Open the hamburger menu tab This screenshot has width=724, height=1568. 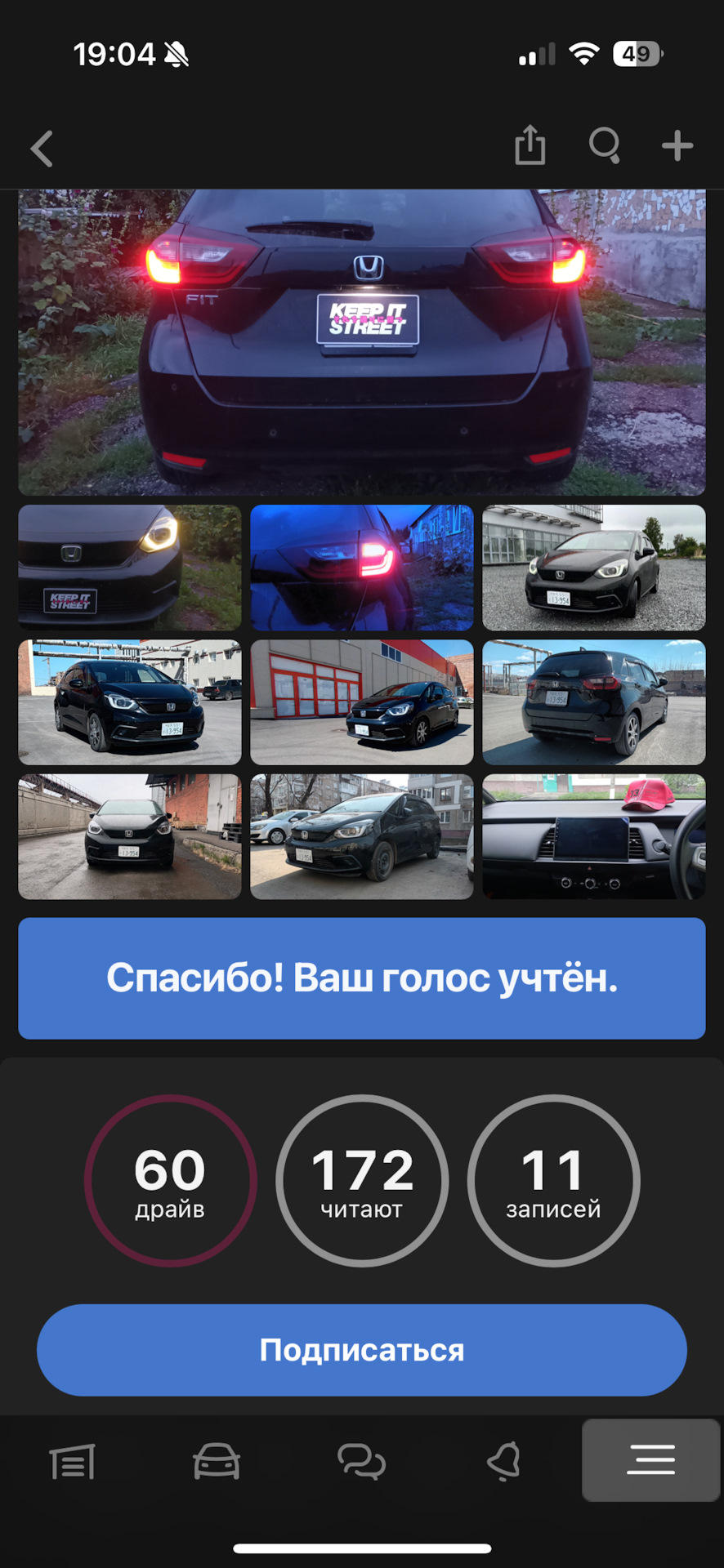[x=650, y=1460]
